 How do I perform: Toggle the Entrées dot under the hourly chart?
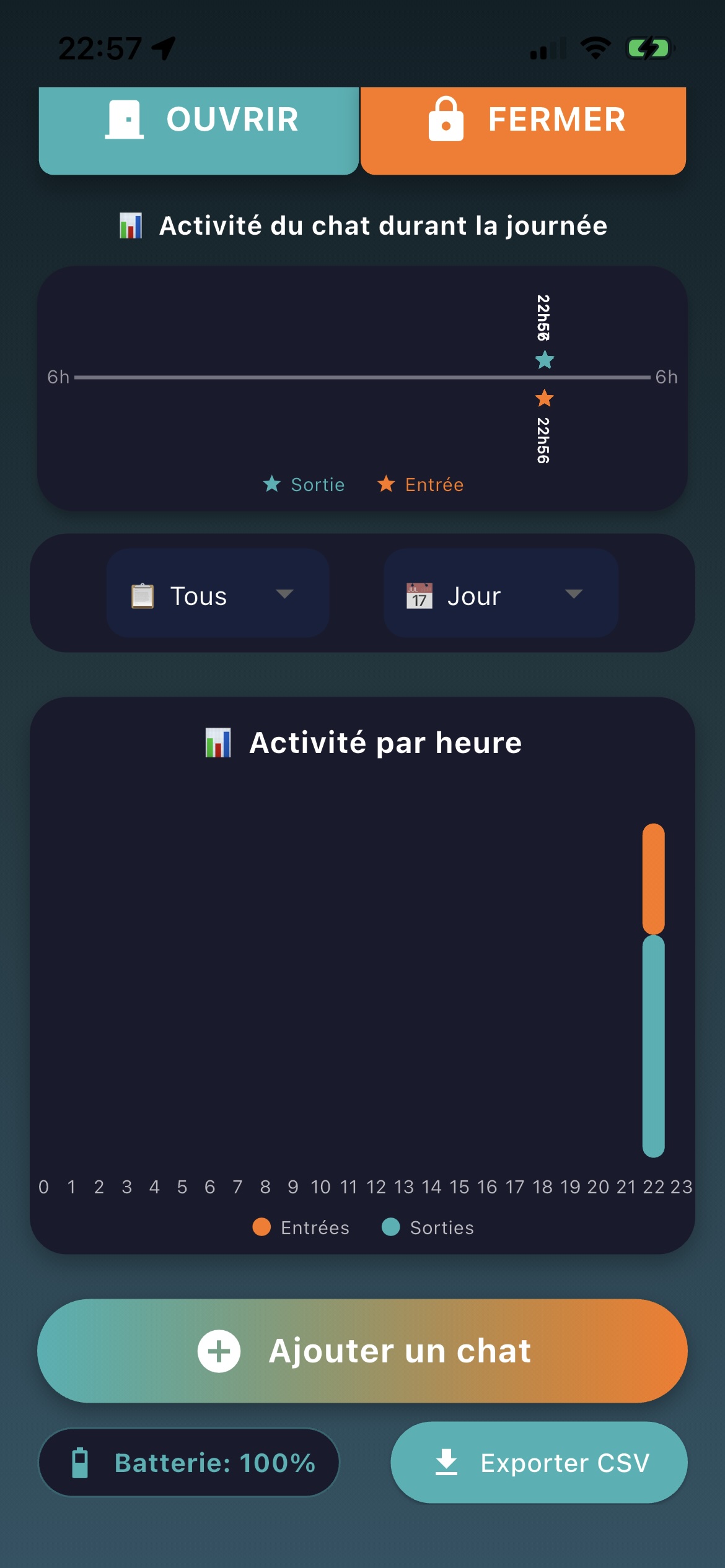click(261, 1227)
